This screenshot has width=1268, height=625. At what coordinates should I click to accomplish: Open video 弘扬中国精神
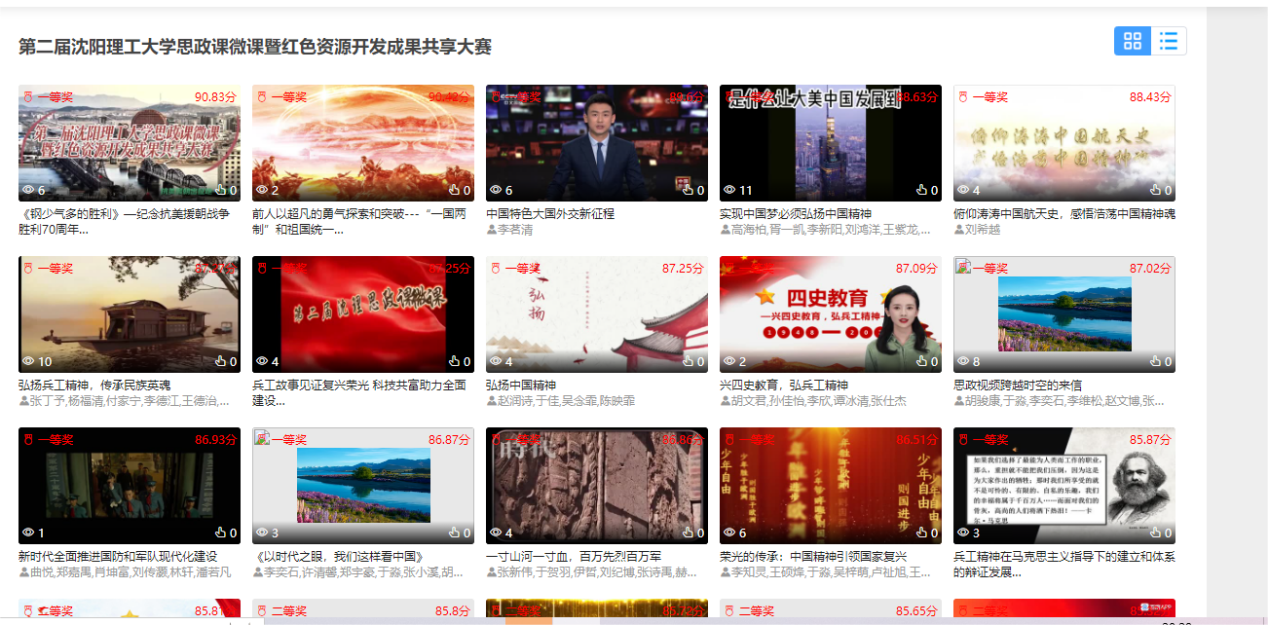[x=596, y=314]
